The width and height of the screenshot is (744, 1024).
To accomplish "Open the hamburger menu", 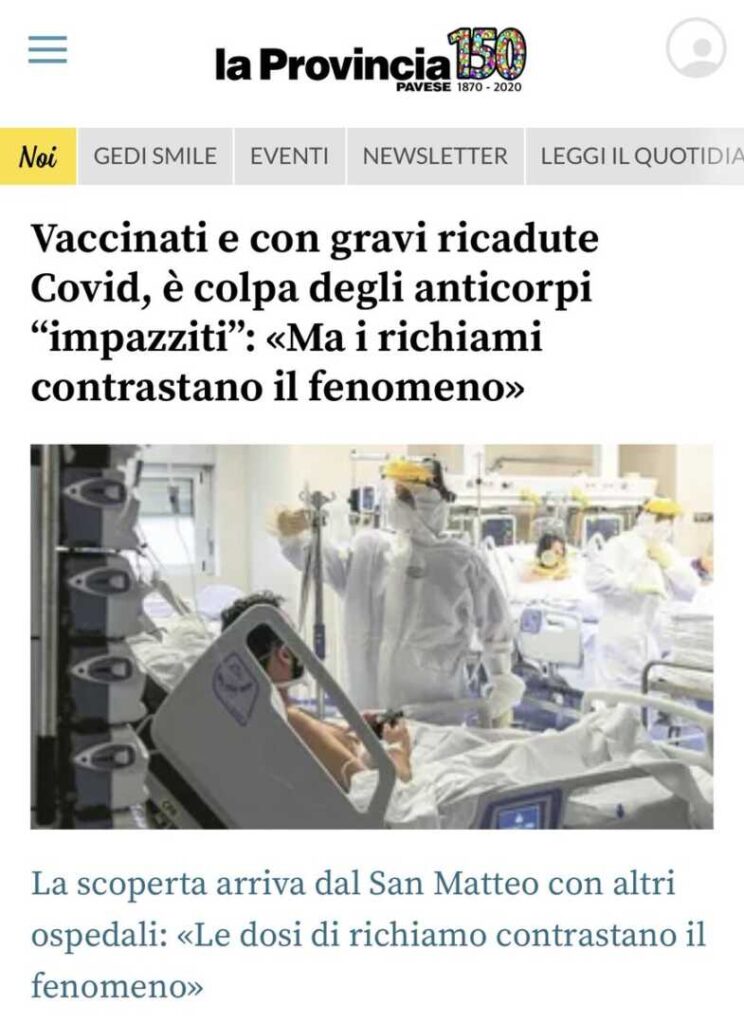I will coord(47,49).
